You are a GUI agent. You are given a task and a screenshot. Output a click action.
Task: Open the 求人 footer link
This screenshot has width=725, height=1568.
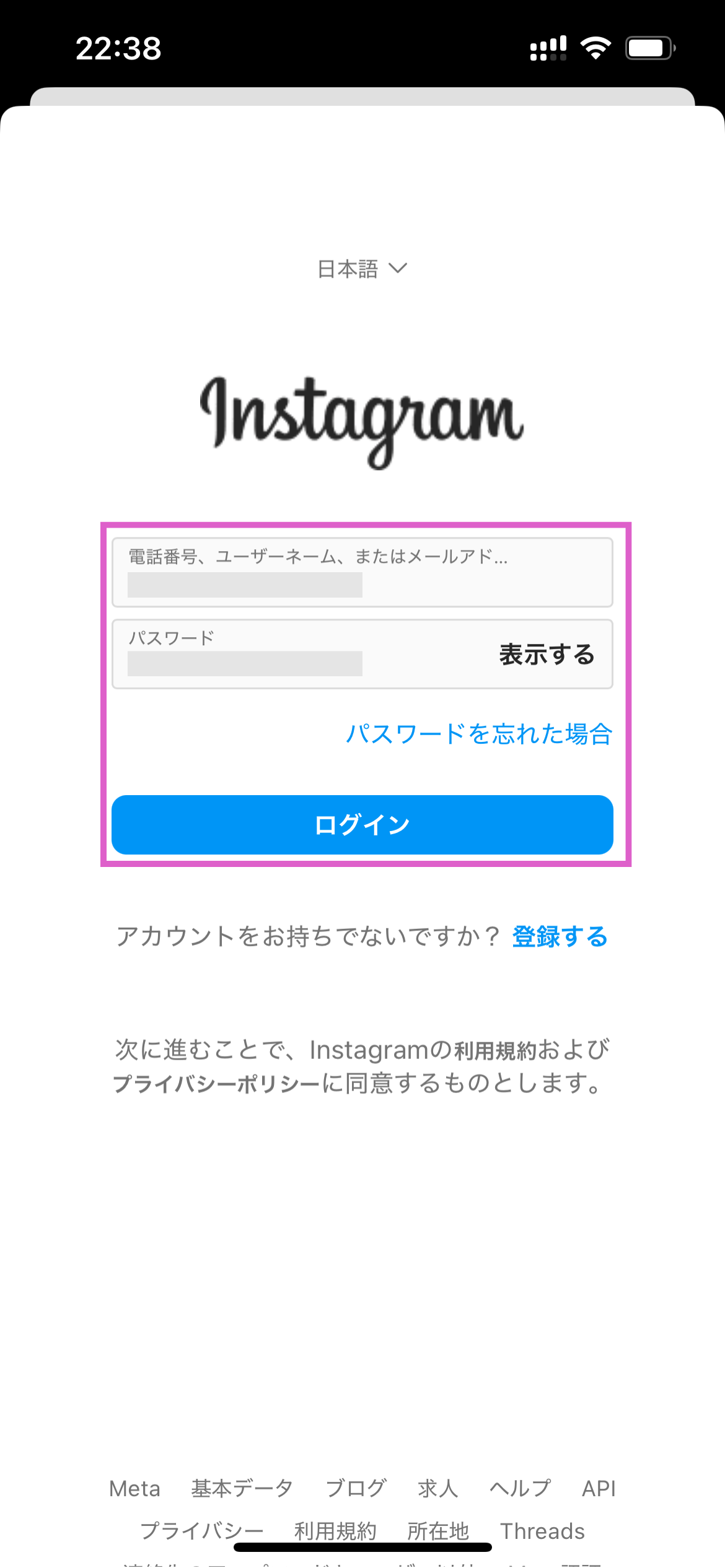point(437,1489)
